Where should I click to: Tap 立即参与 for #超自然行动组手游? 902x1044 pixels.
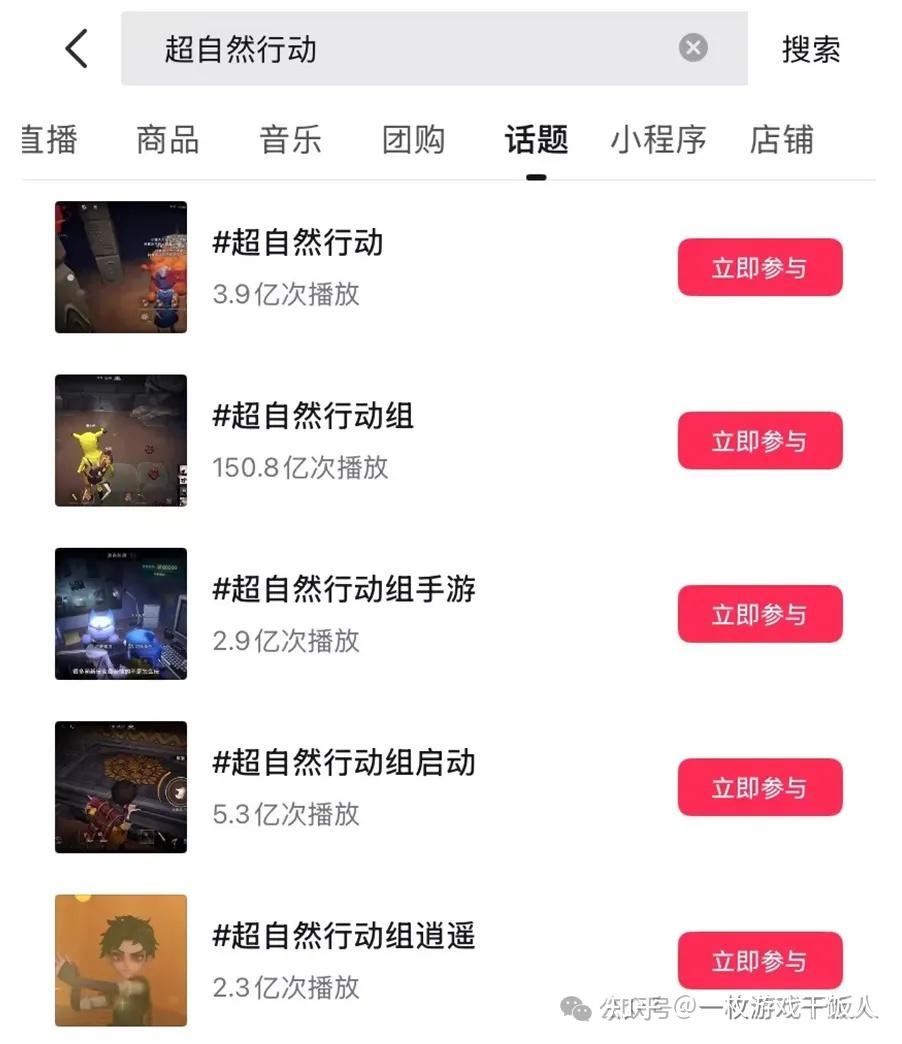pos(759,613)
